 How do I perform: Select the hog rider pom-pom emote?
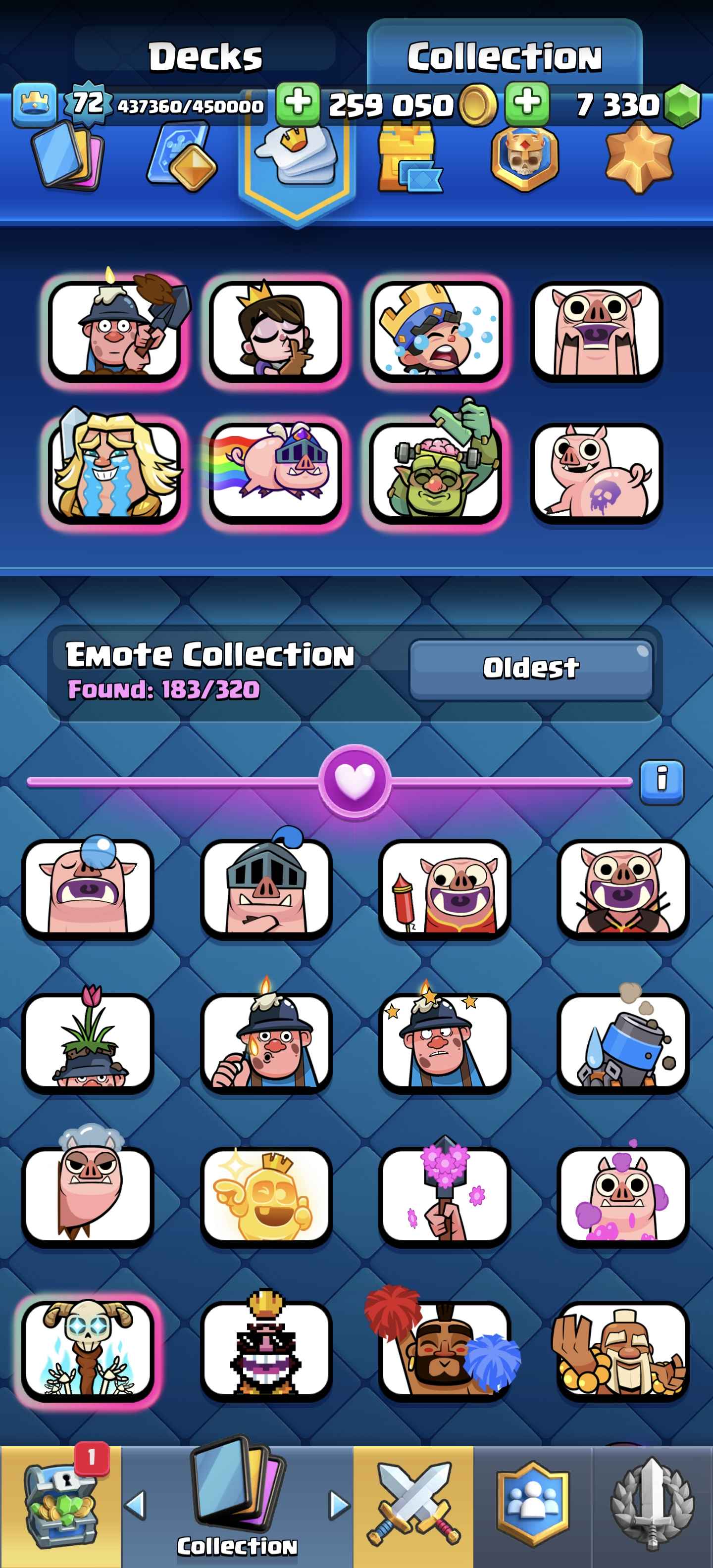tap(444, 1350)
